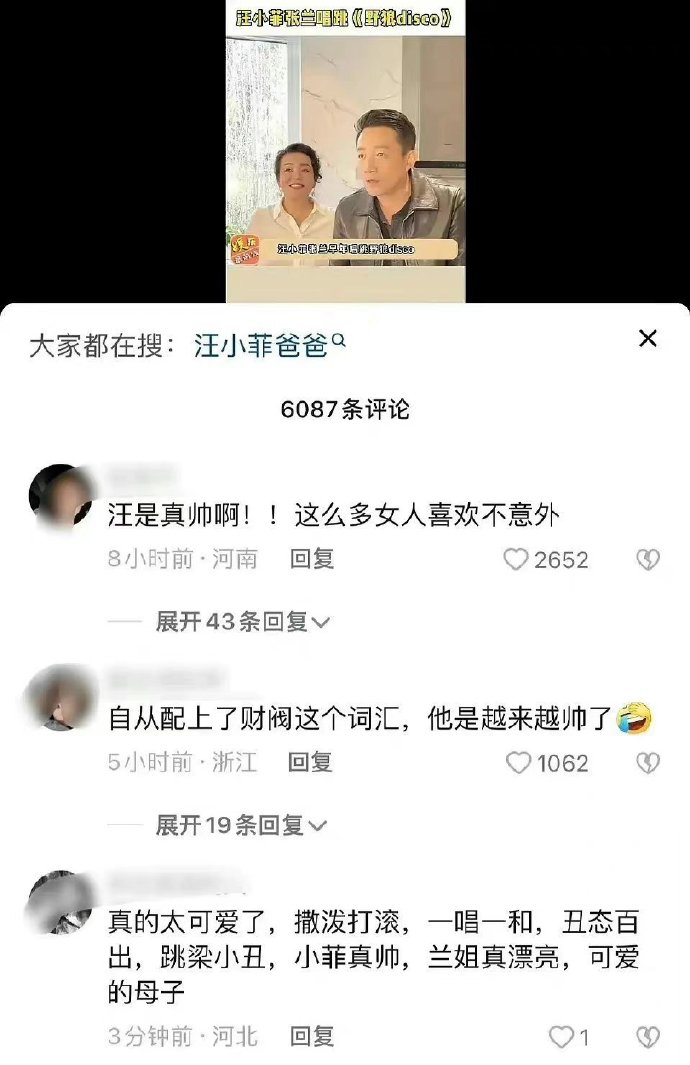The width and height of the screenshot is (690, 1065).
Task: Reply to the comment from 河北
Action: pyautogui.click(x=311, y=1035)
